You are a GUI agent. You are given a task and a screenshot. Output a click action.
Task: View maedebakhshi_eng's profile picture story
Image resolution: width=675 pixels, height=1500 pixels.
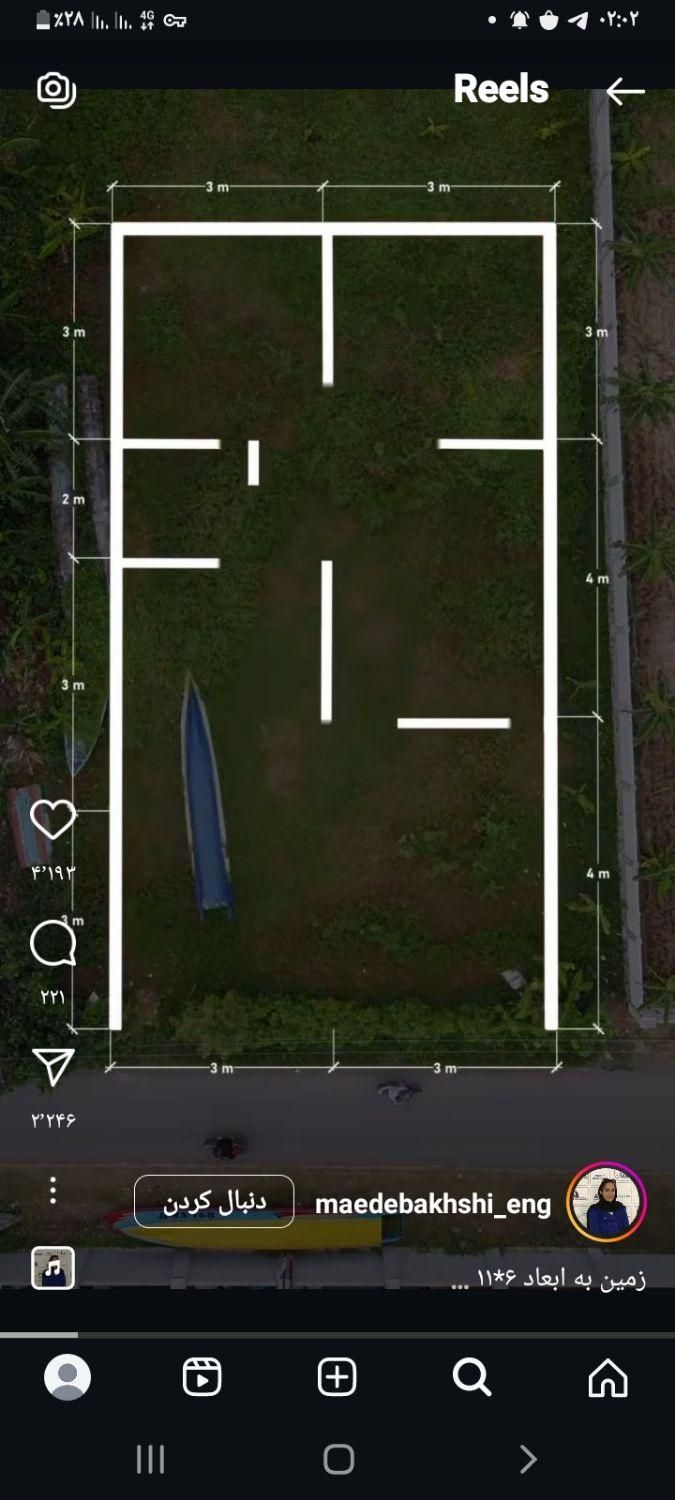[606, 1202]
